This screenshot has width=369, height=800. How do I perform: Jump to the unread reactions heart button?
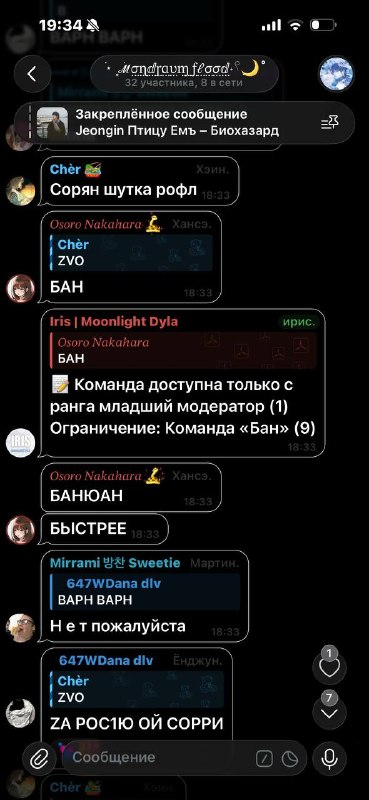click(329, 666)
